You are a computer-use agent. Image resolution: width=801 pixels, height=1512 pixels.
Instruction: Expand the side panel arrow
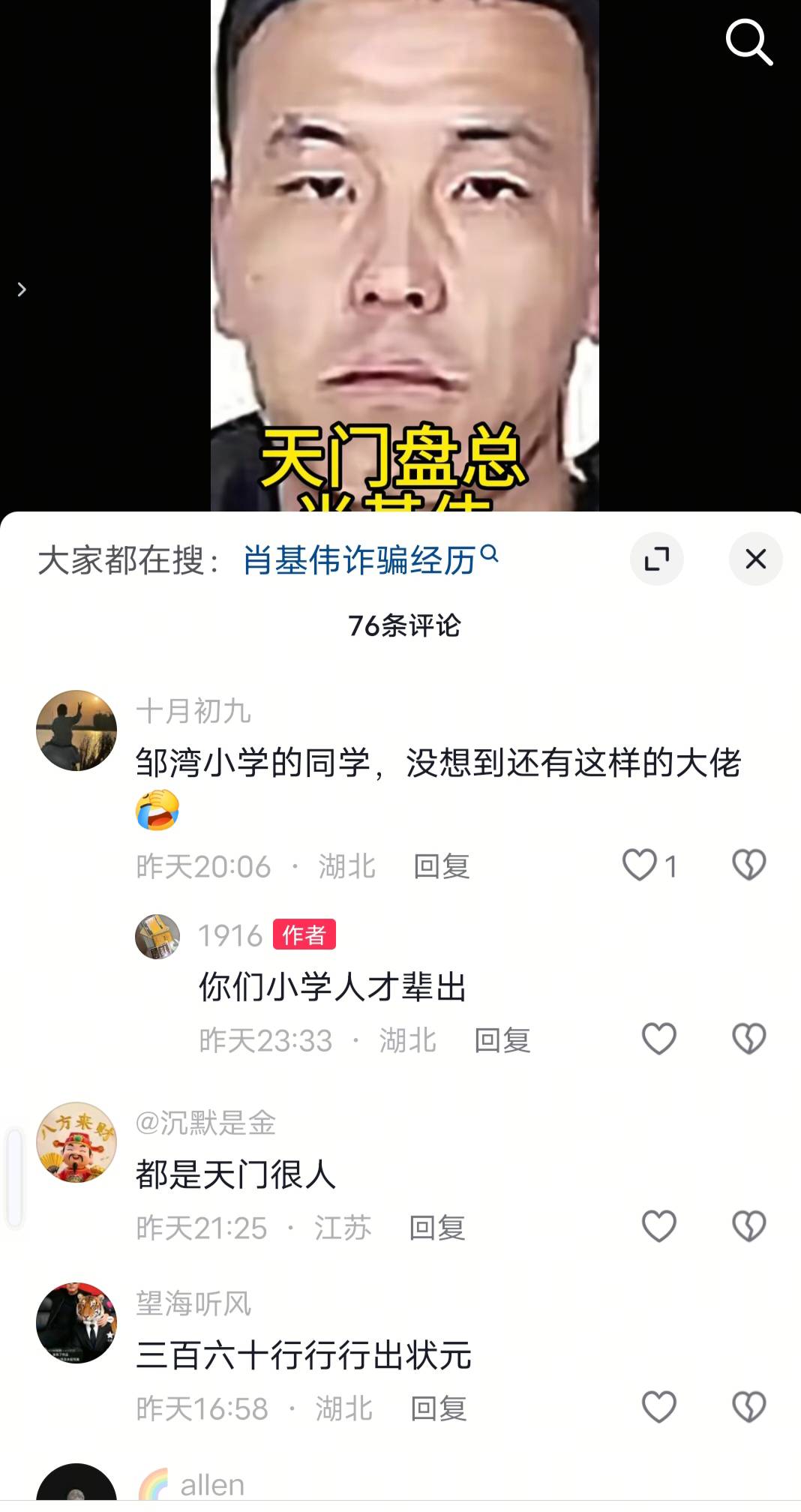tap(22, 289)
